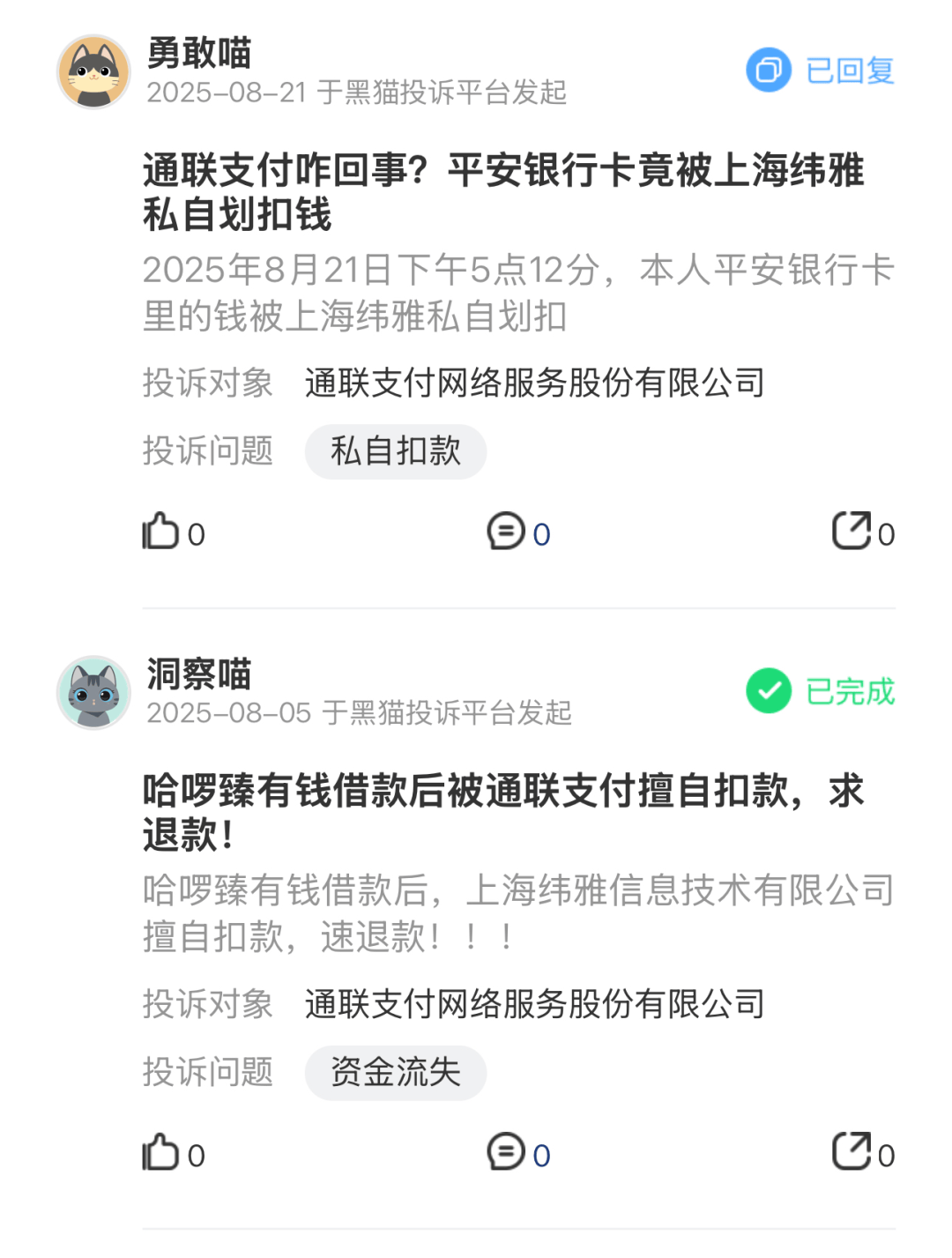
Task: Click the username 洞察喵
Action: 197,674
